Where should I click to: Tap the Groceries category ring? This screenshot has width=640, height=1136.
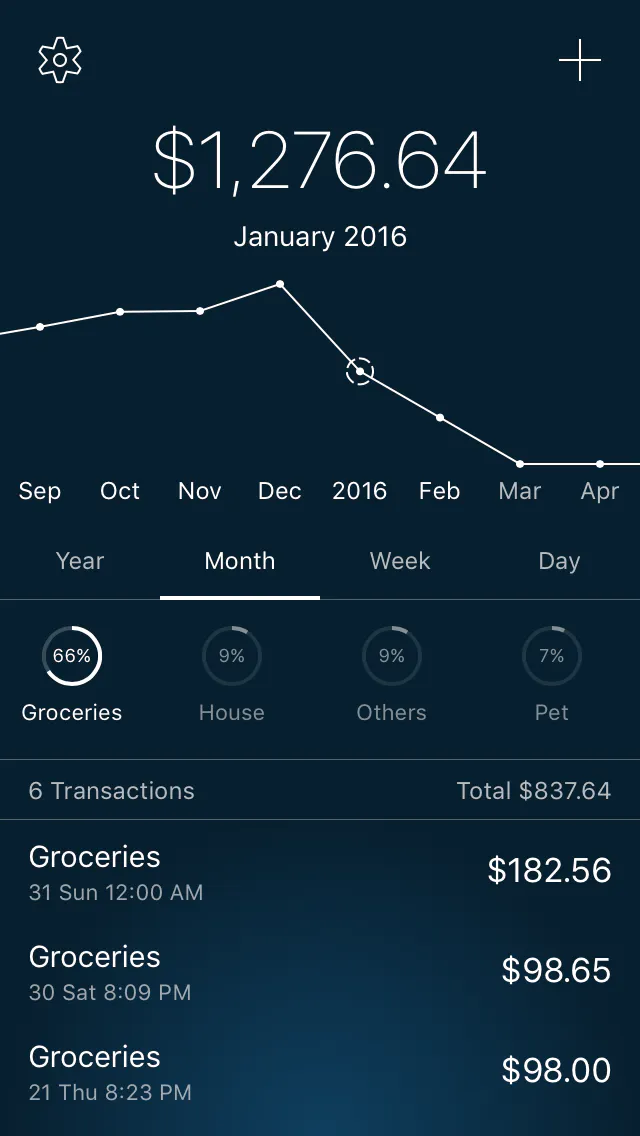[72, 656]
